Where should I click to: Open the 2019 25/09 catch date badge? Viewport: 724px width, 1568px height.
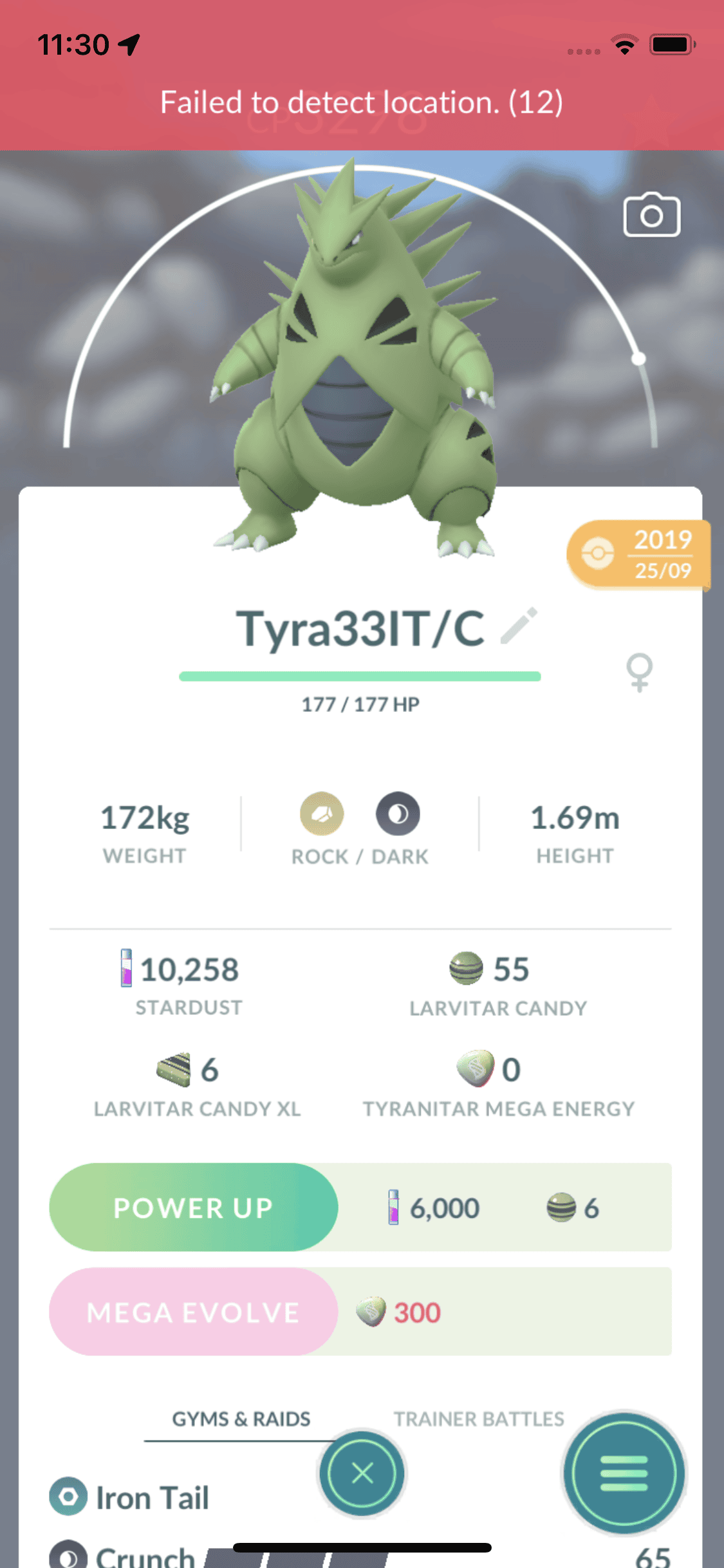(x=638, y=555)
